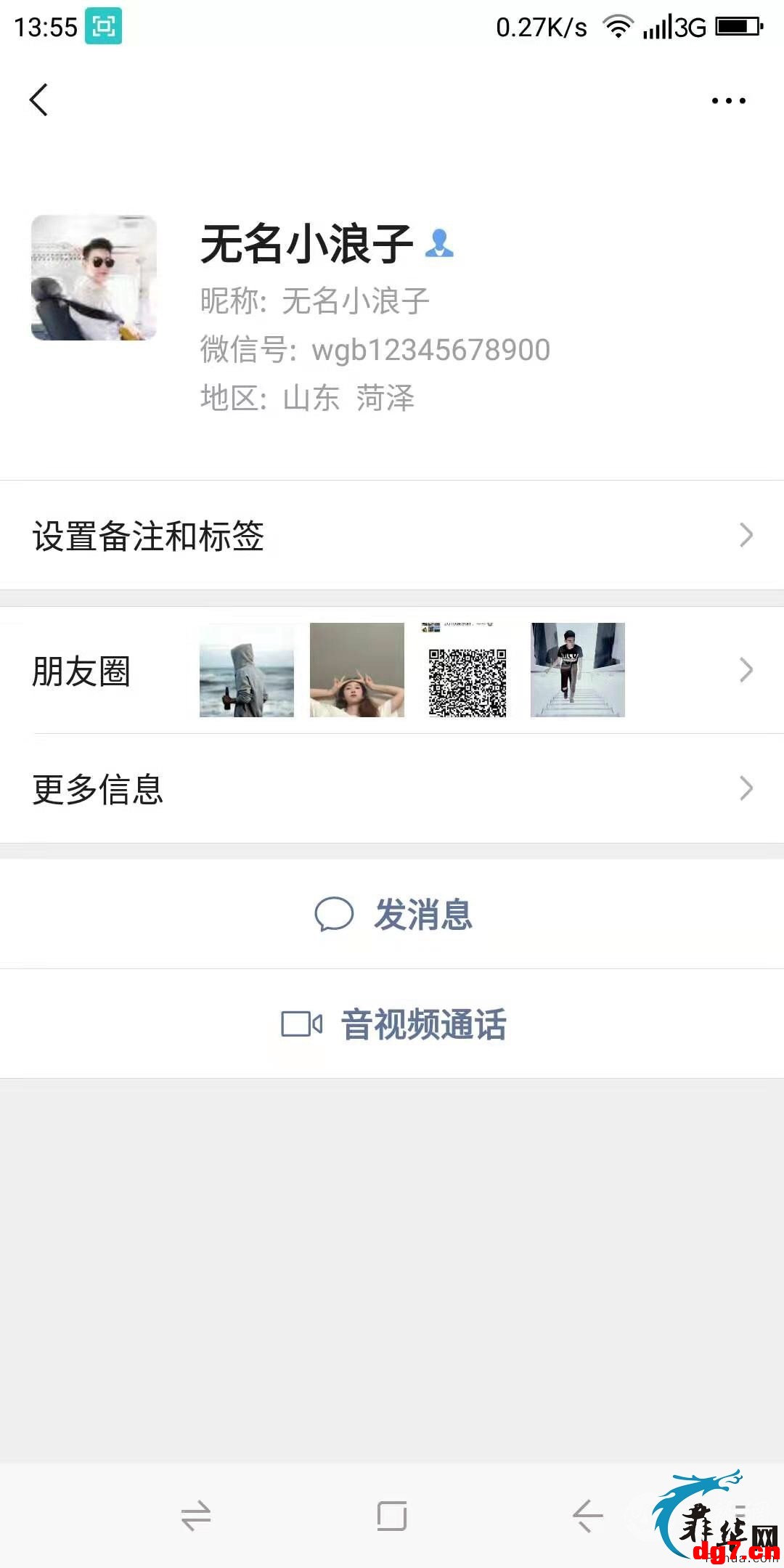
Task: Open the three-dot overflow menu
Action: 728,101
